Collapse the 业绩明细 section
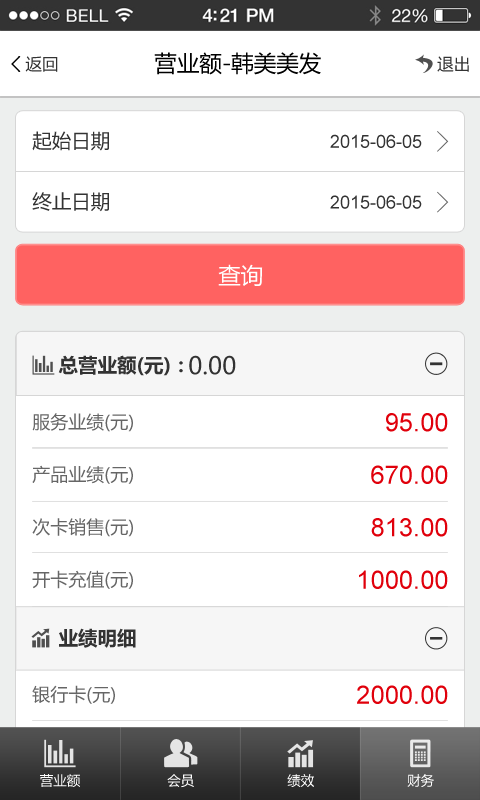480x800 pixels. (436, 638)
